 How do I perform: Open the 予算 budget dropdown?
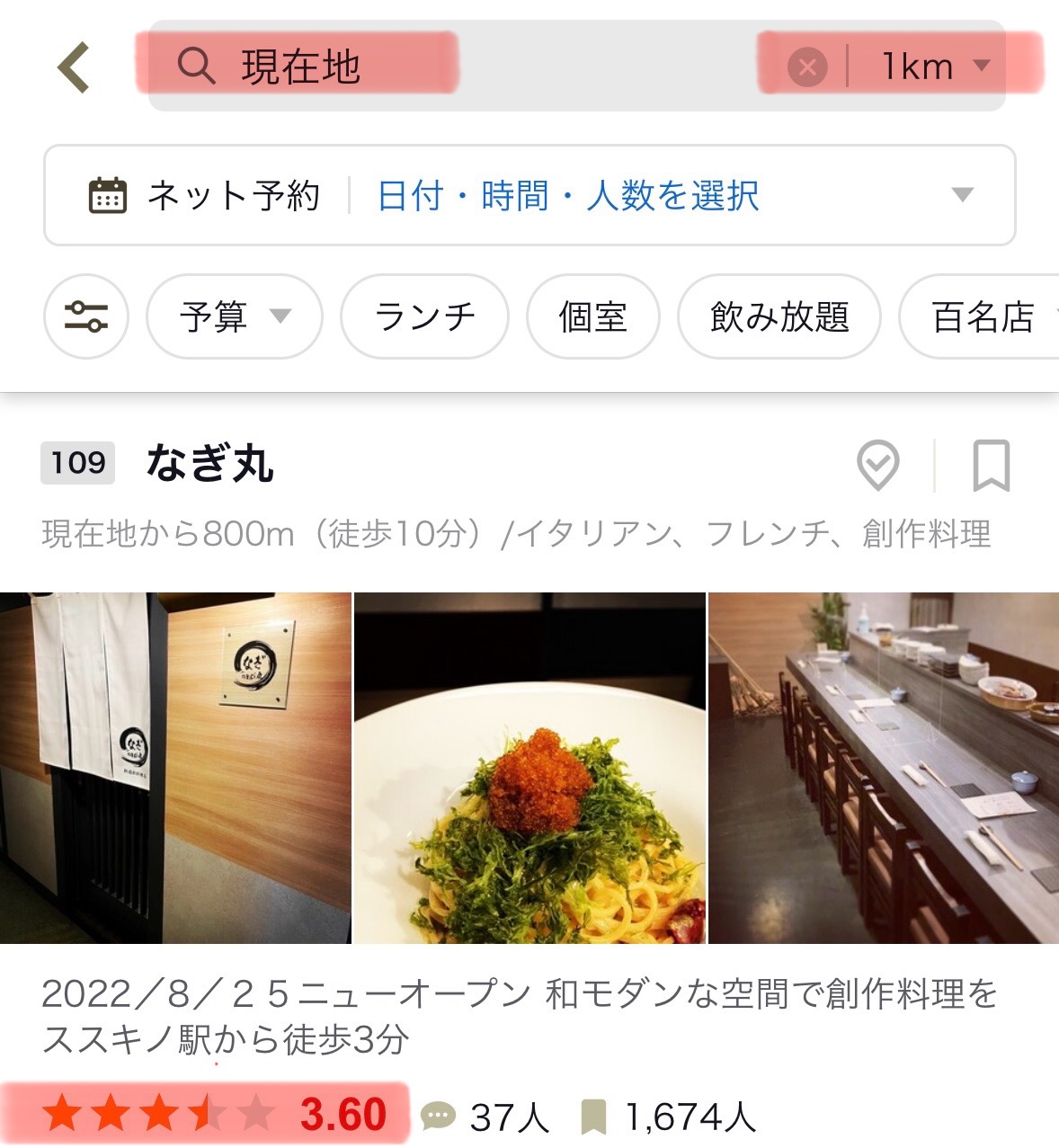tap(234, 316)
